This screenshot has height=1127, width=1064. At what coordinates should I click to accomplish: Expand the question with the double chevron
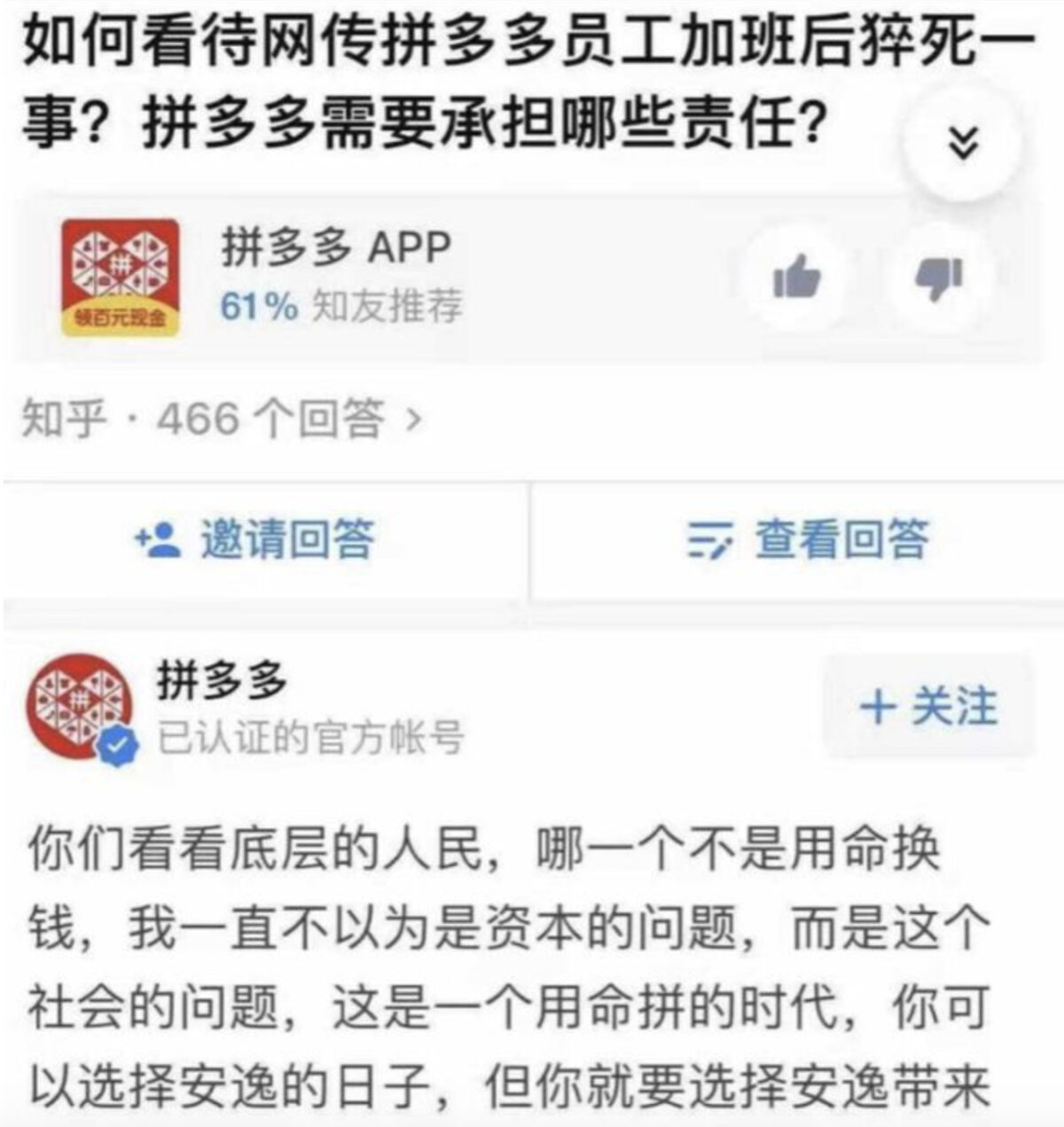(962, 143)
